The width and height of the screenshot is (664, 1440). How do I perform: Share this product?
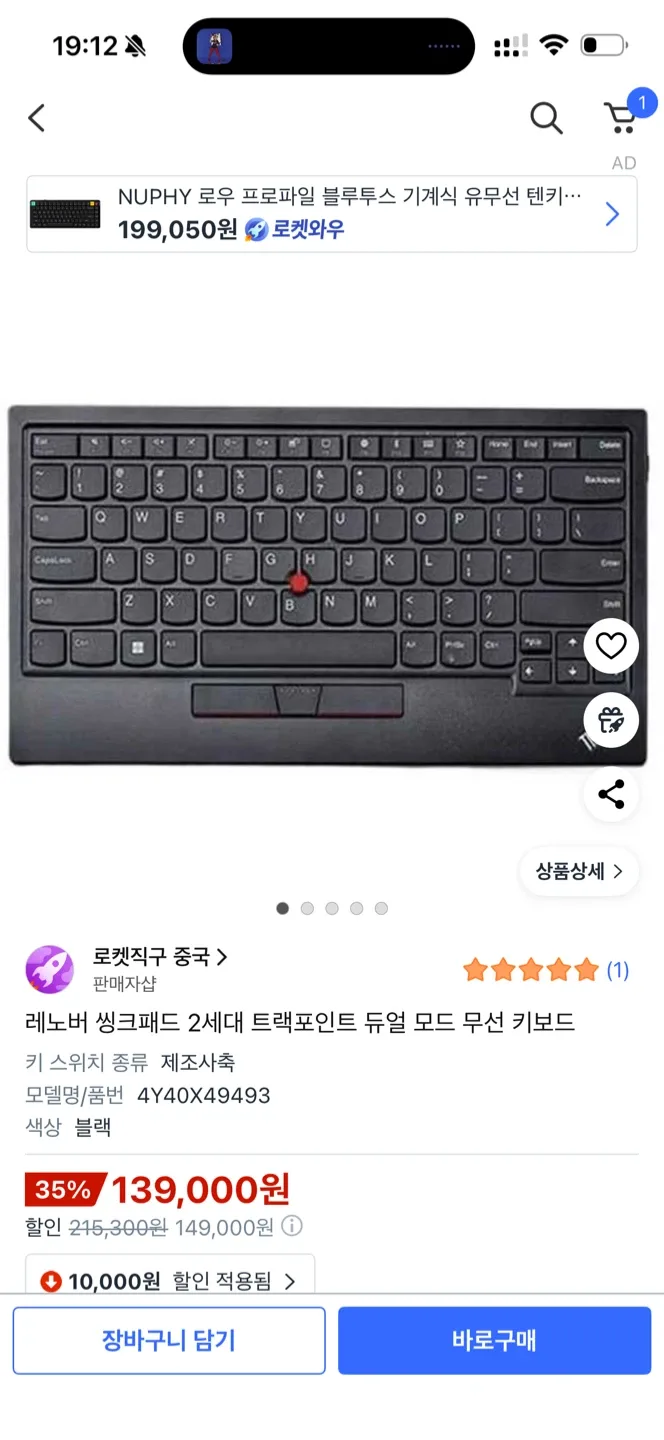[x=611, y=795]
